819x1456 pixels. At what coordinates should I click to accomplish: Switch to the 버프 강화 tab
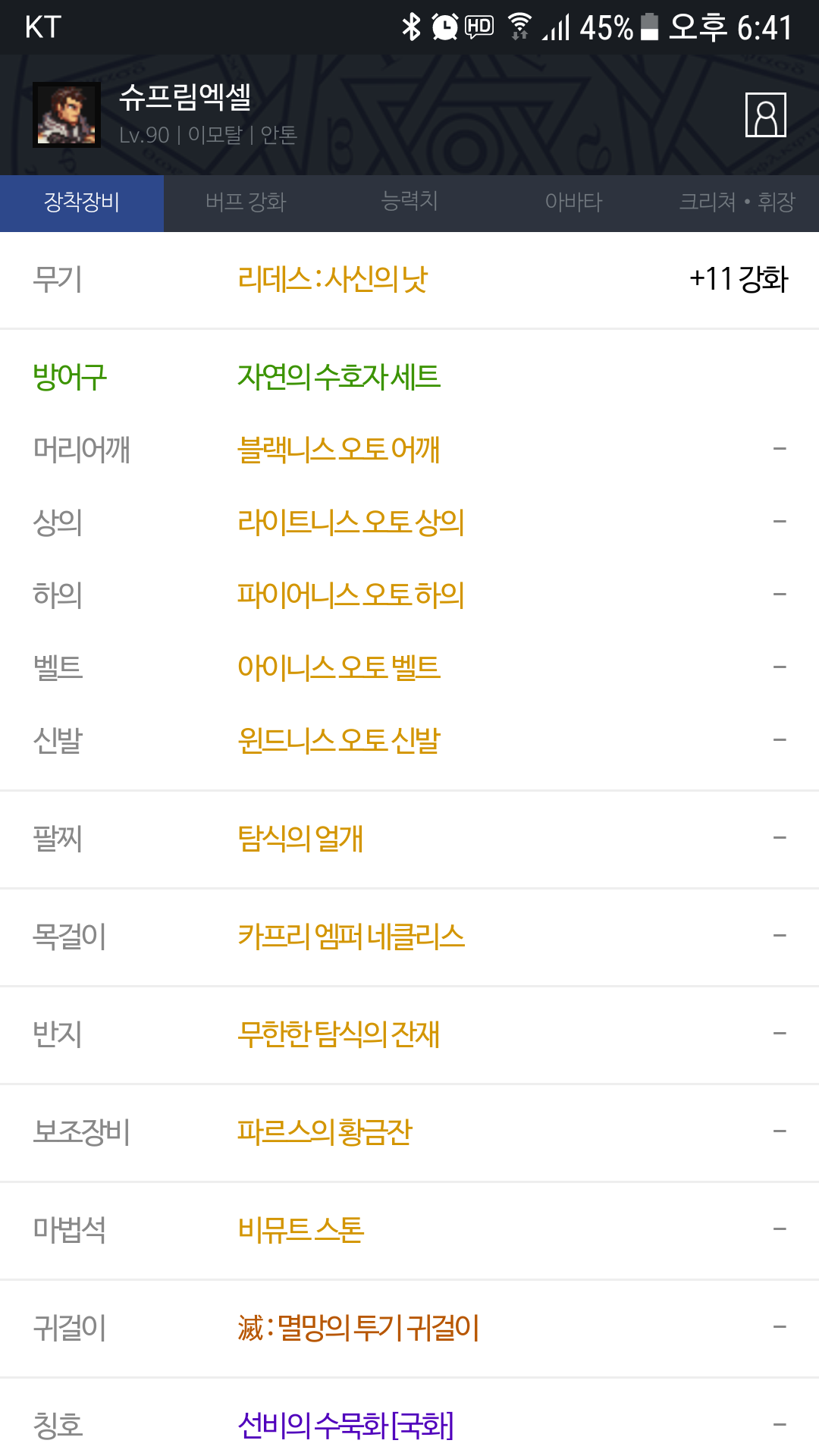point(246,202)
